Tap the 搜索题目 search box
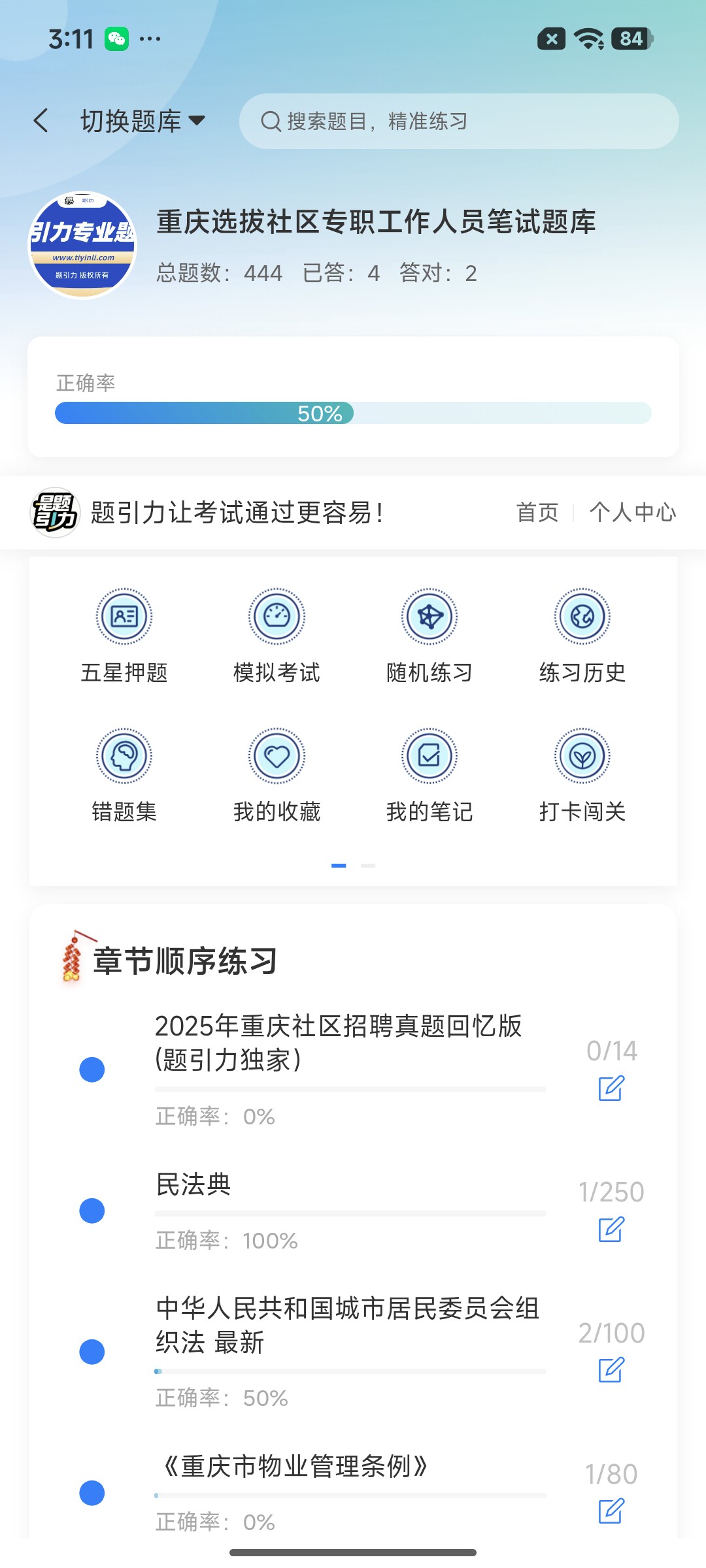The width and height of the screenshot is (706, 1568). pyautogui.click(x=459, y=121)
